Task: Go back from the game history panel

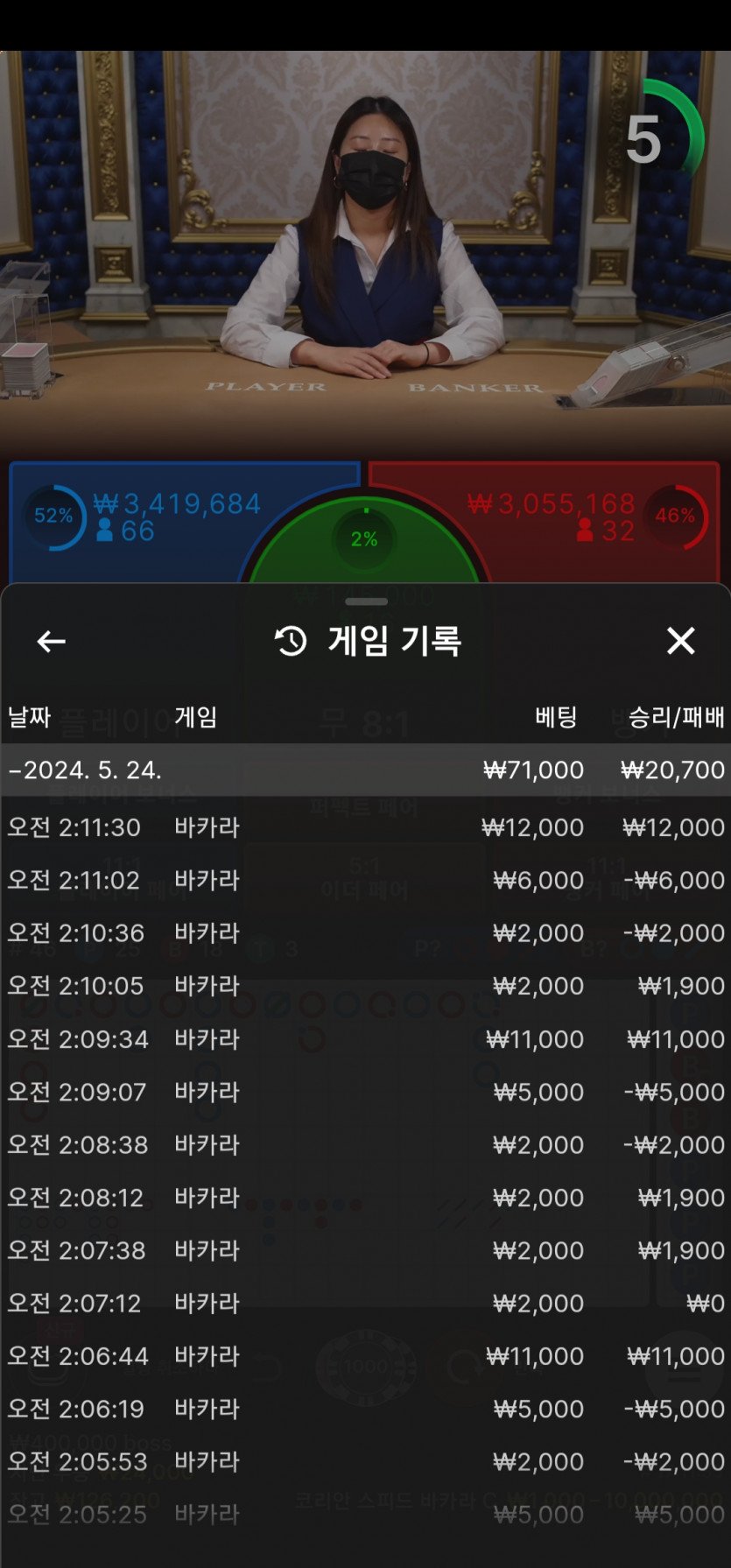Action: coord(51,642)
